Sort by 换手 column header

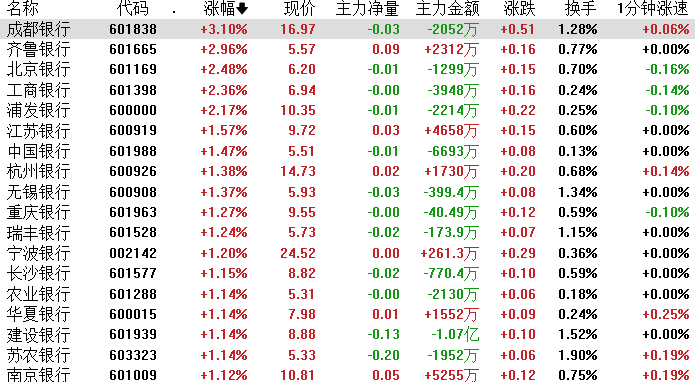(x=581, y=8)
